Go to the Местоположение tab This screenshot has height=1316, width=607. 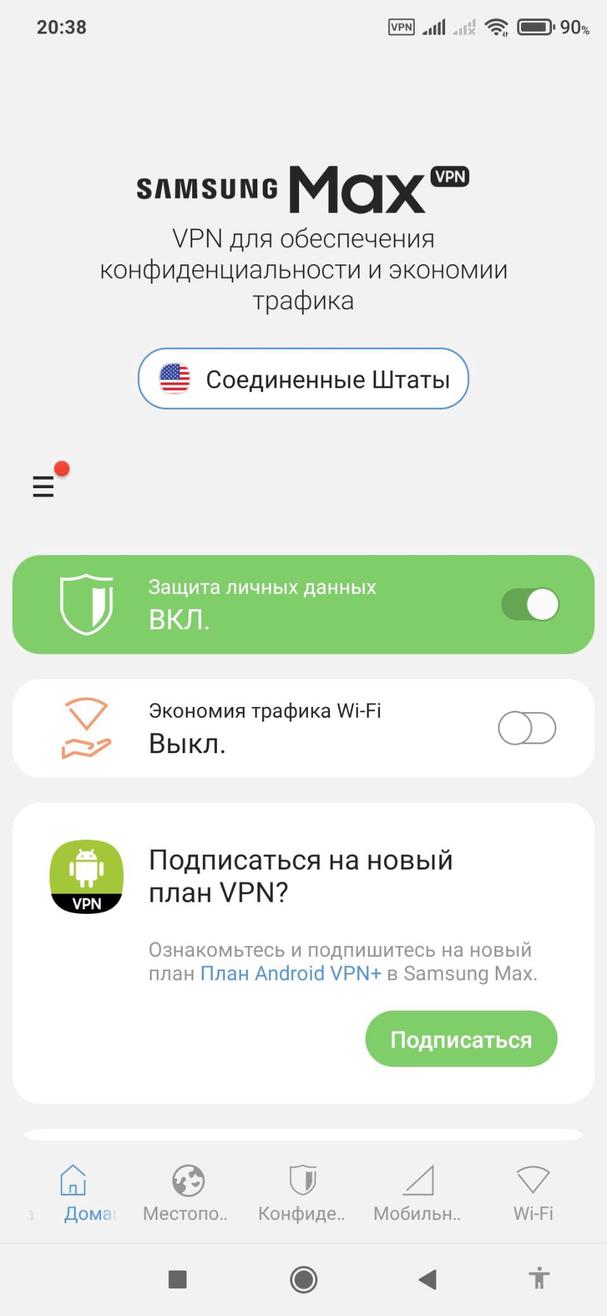(x=187, y=1192)
